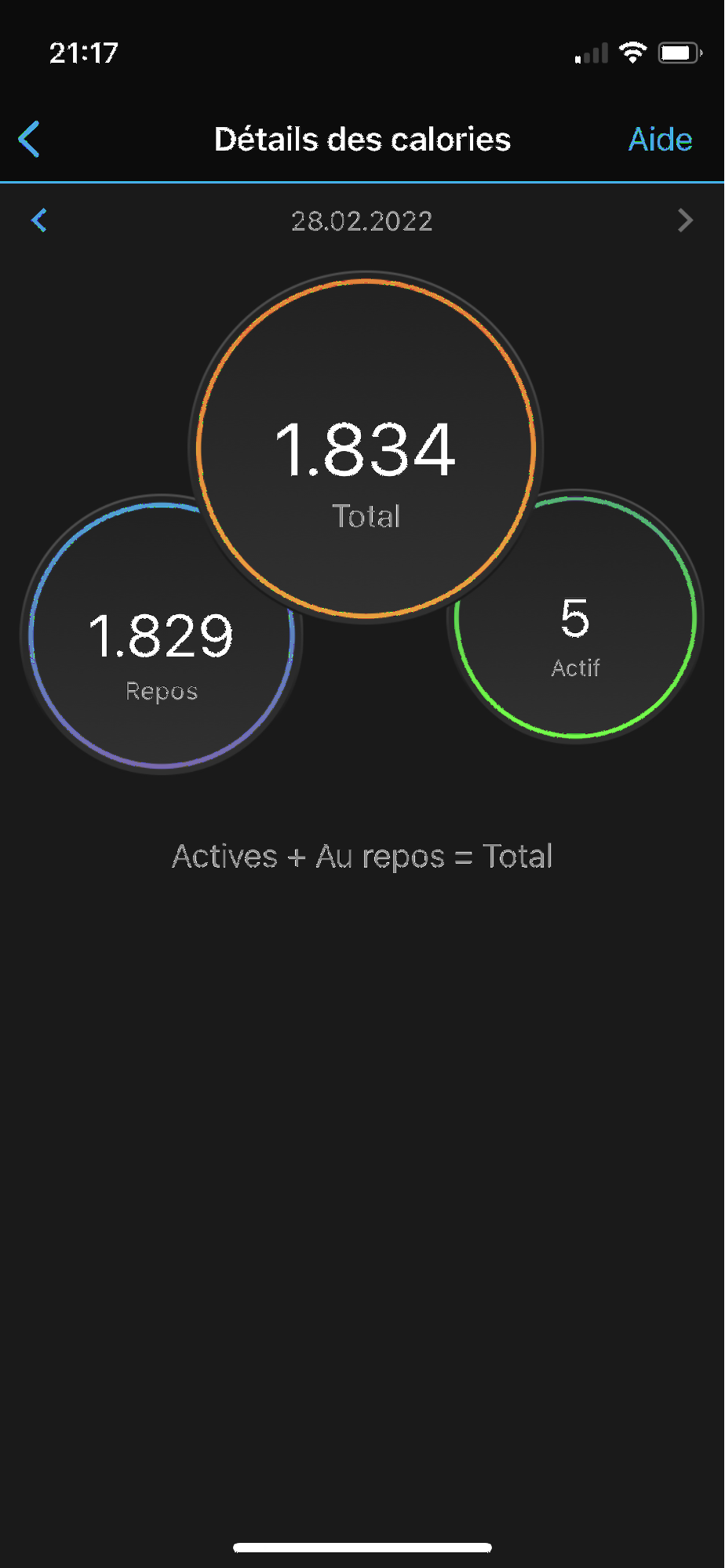
Task: Tap the Actif label inside the green circle
Action: (575, 668)
